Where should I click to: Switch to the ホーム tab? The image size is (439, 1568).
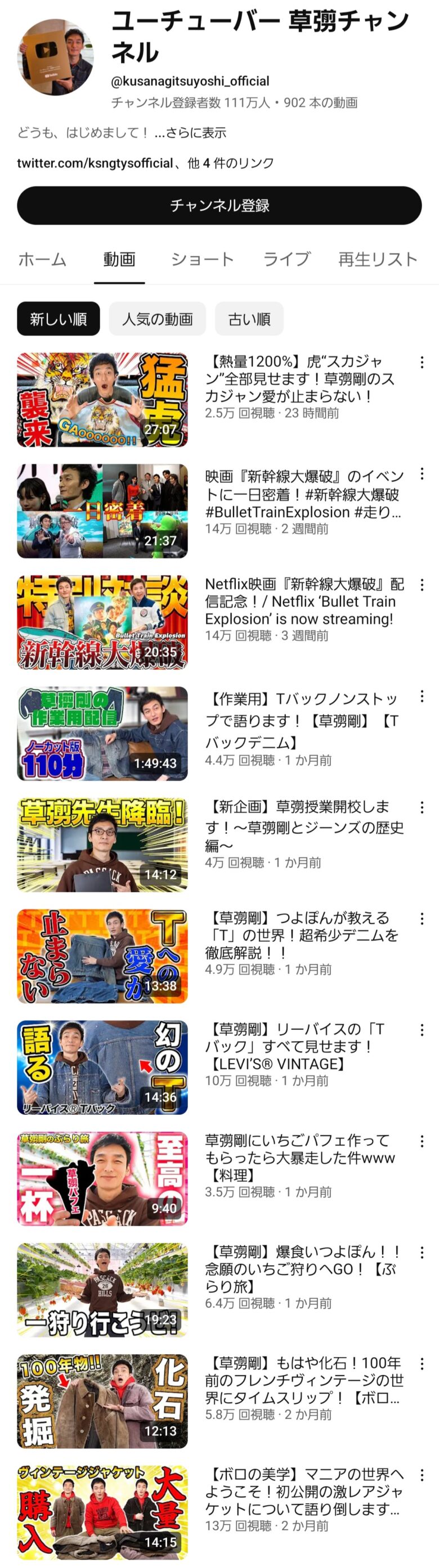[42, 259]
